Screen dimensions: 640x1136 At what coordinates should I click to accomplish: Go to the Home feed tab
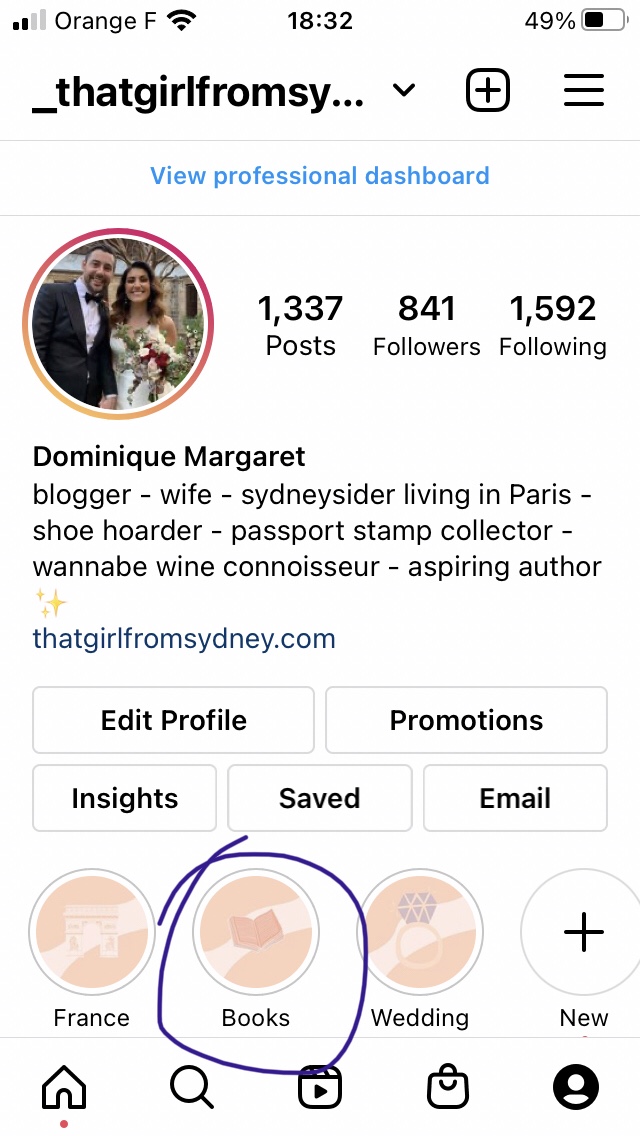[64, 1086]
